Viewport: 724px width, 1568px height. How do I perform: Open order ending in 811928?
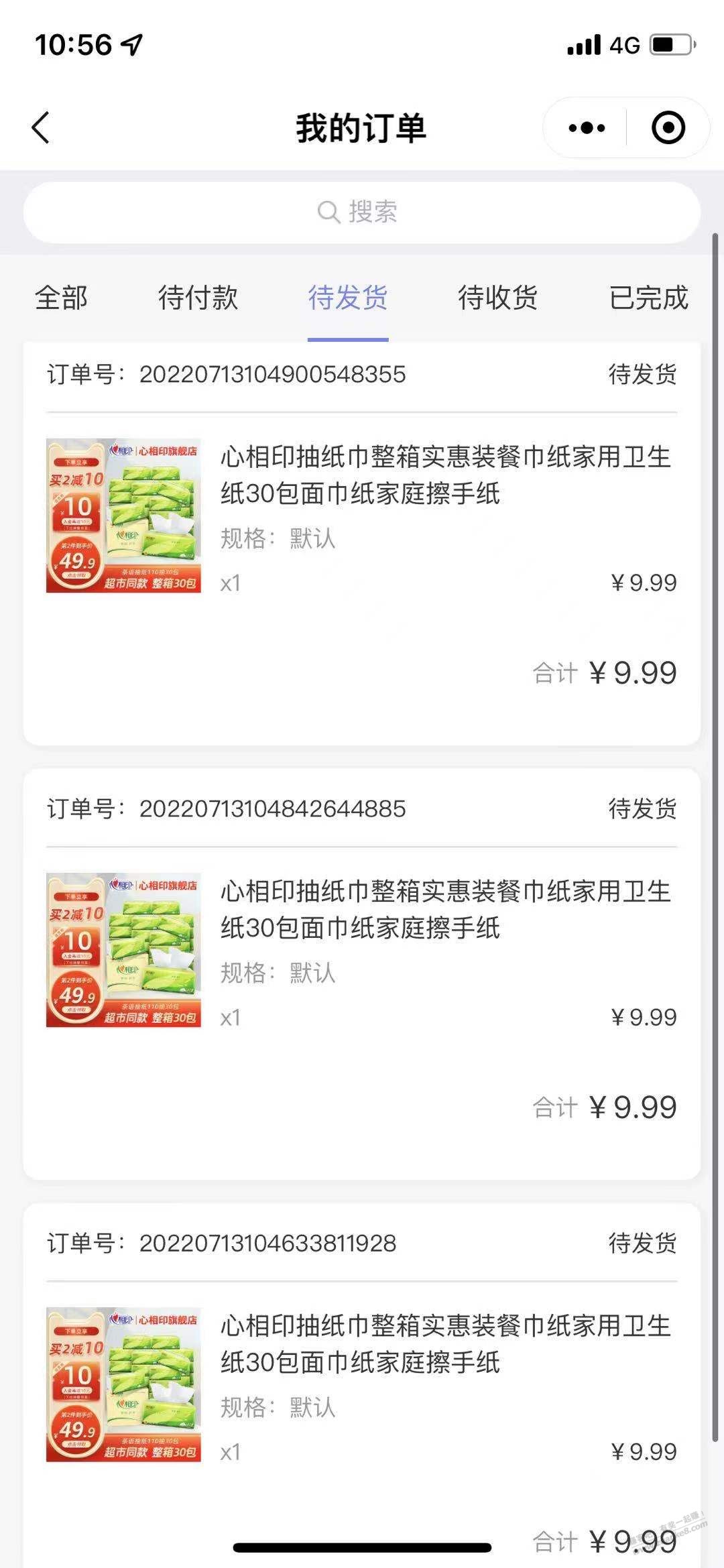tap(362, 1385)
